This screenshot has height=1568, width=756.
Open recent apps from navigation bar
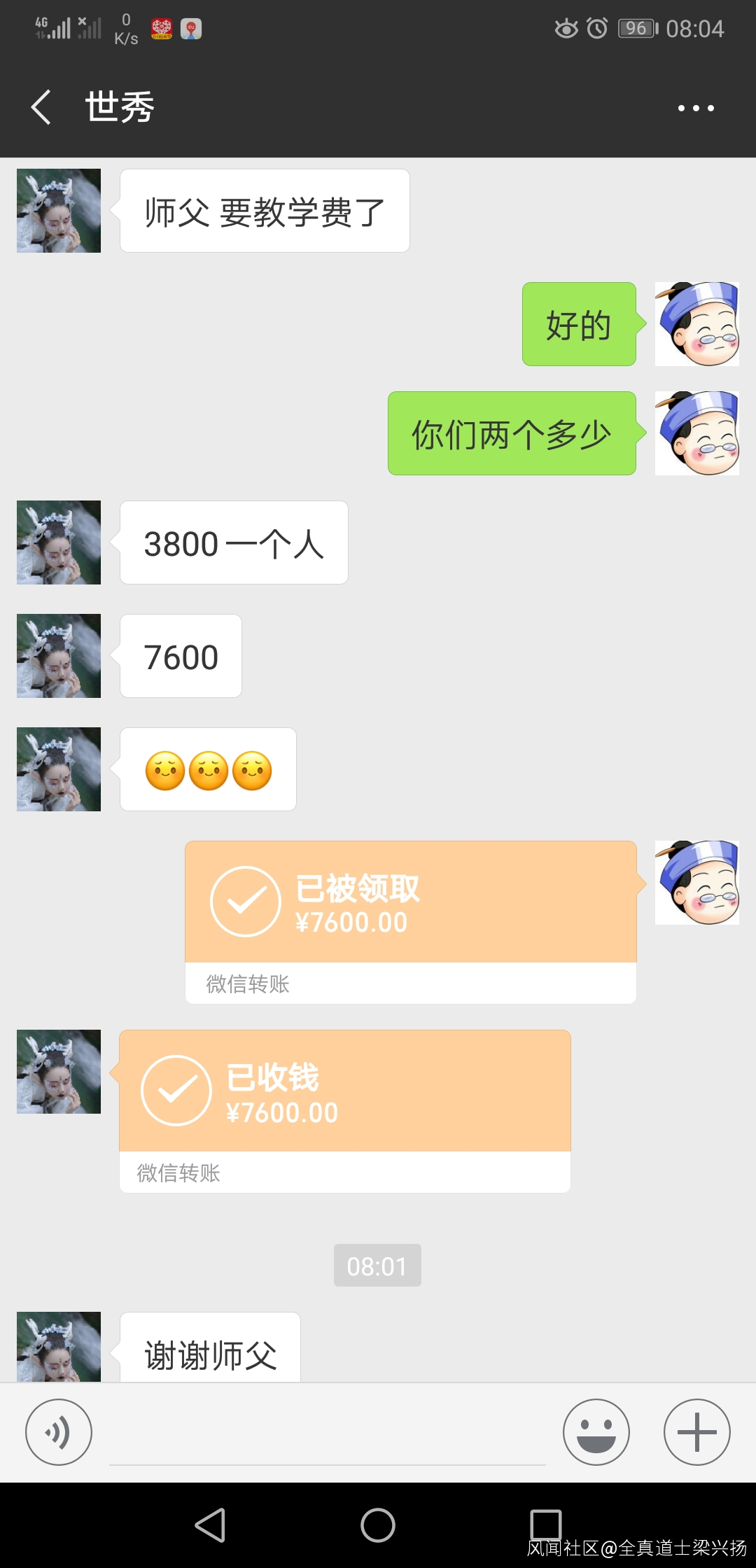coord(546,1525)
